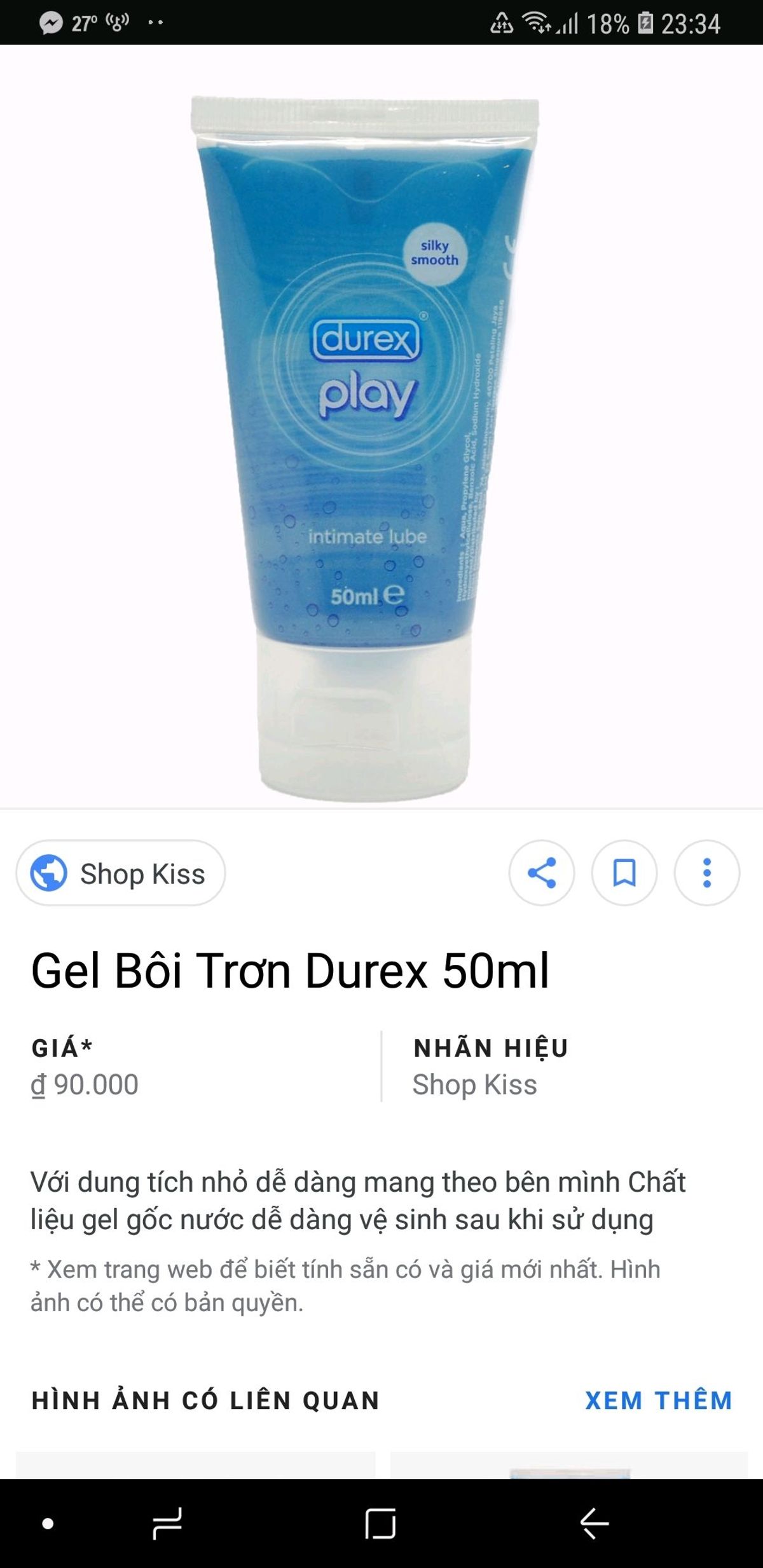Bookmark this image to collection
Screen dimensions: 763x1568
624,873
